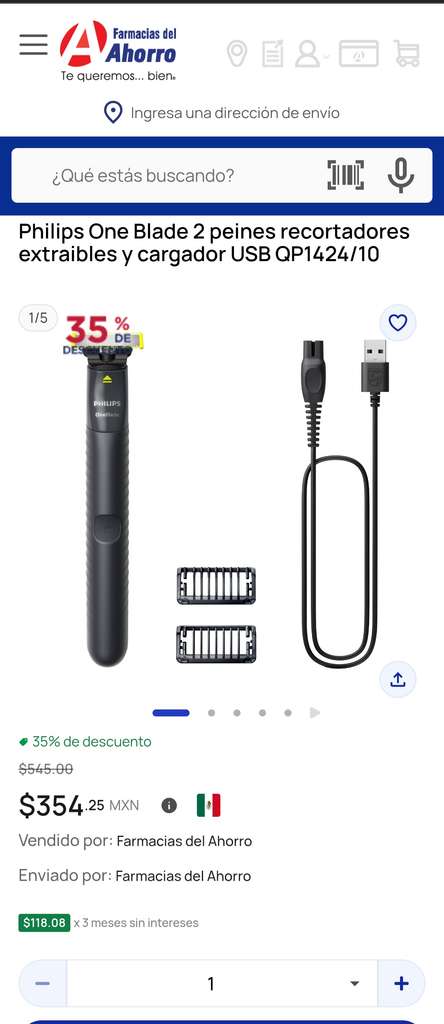The width and height of the screenshot is (444, 1024).
Task: Open price info icon next to MXN
Action: [169, 805]
